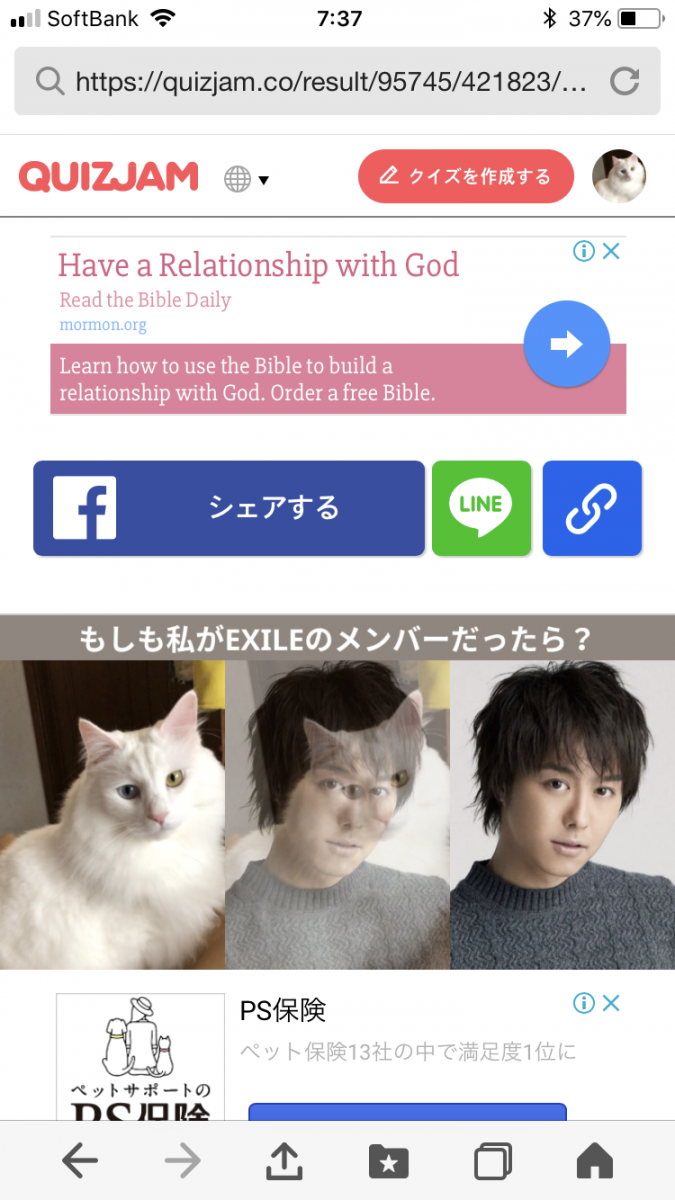The height and width of the screenshot is (1200, 675).
Task: Go back to the previous page
Action: click(80, 1162)
